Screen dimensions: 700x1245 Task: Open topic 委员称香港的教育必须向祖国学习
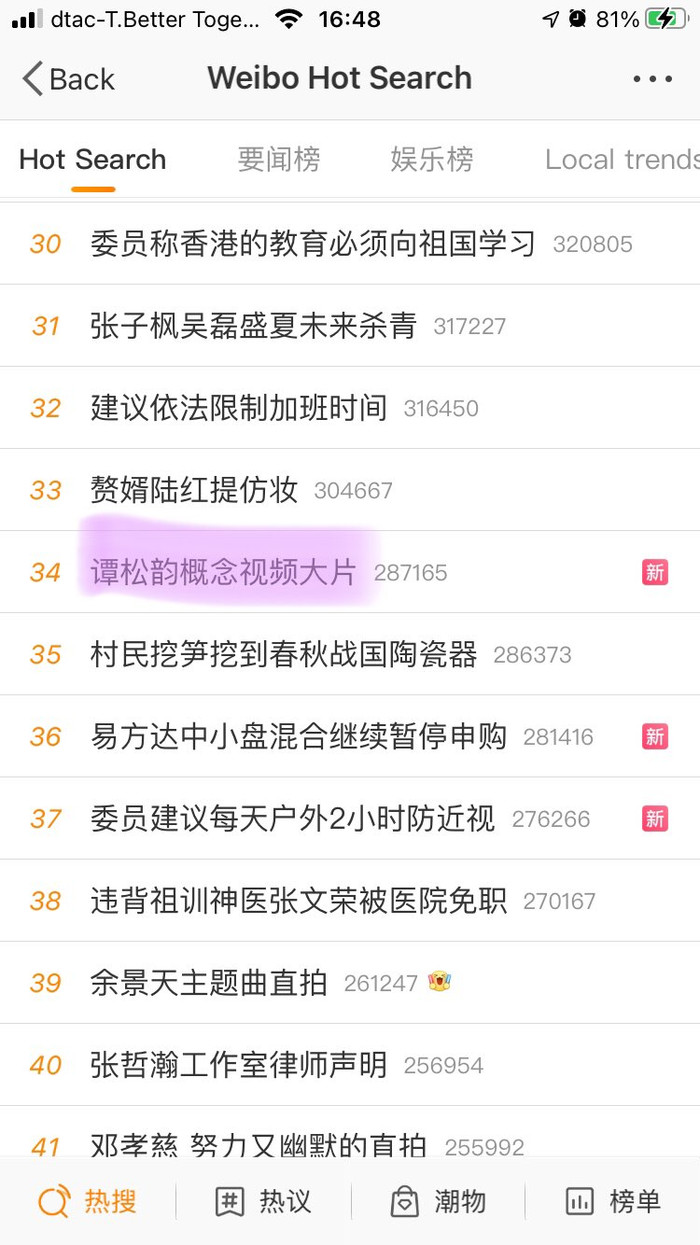(x=312, y=243)
